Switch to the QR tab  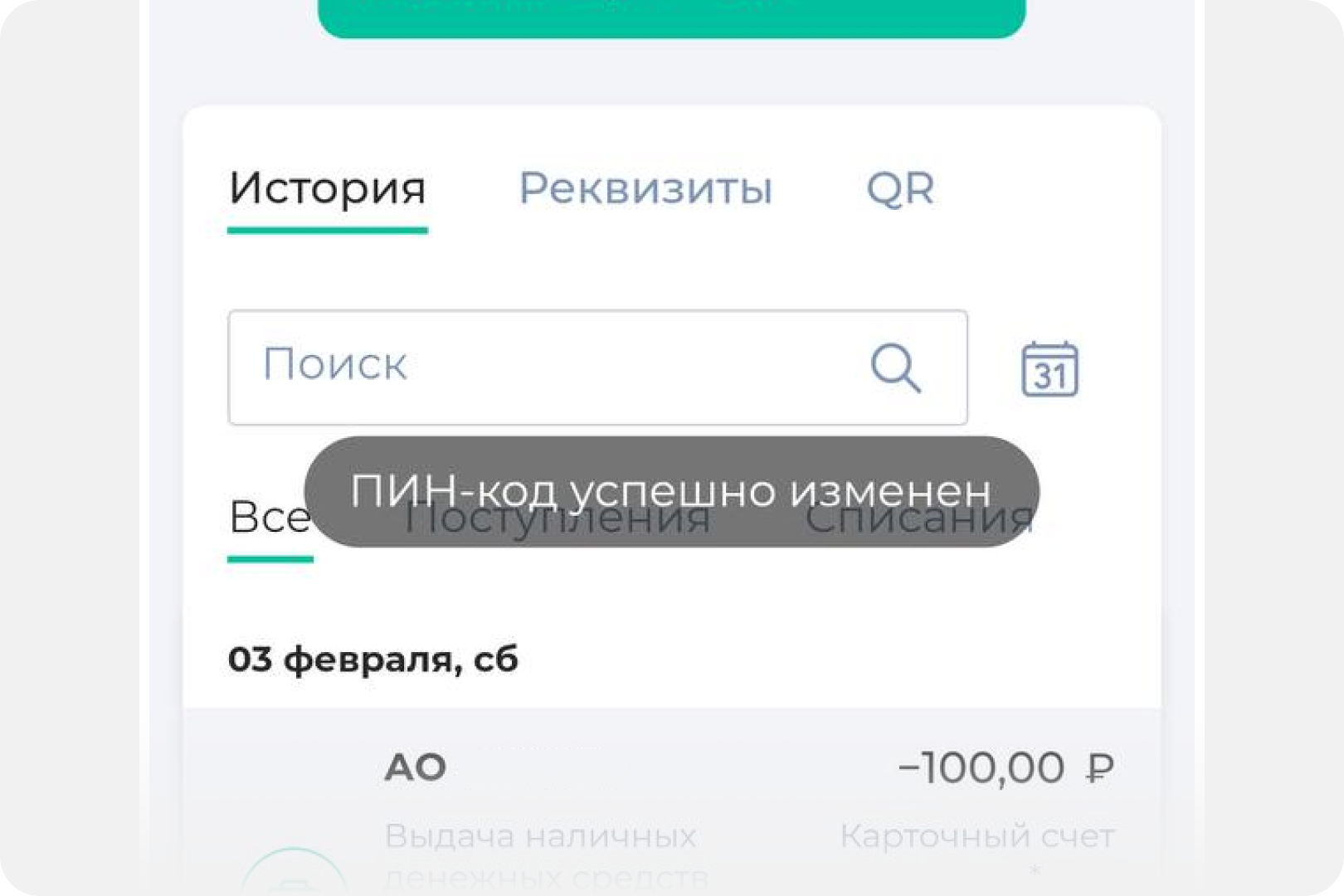pyautogui.click(x=899, y=189)
